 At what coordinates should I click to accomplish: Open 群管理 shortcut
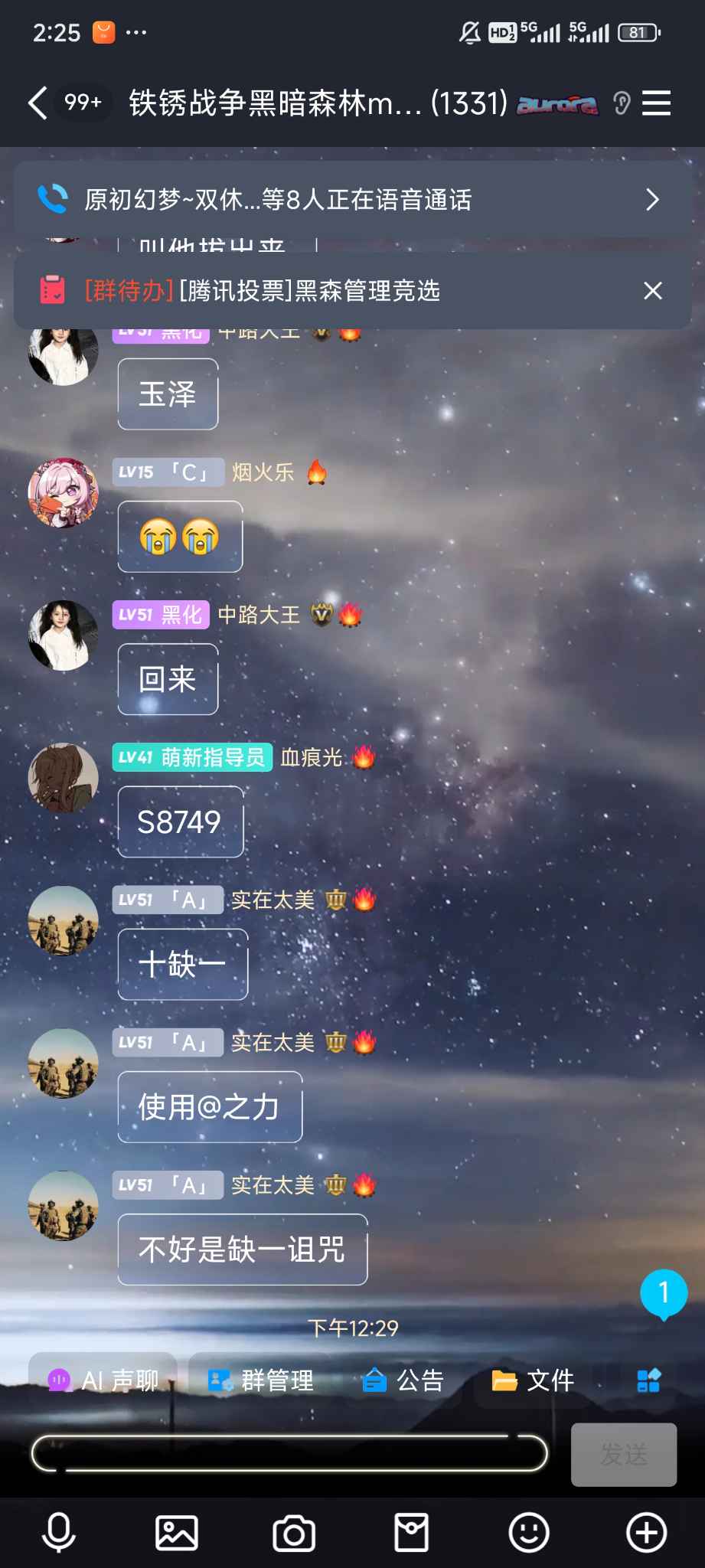pos(261,1380)
